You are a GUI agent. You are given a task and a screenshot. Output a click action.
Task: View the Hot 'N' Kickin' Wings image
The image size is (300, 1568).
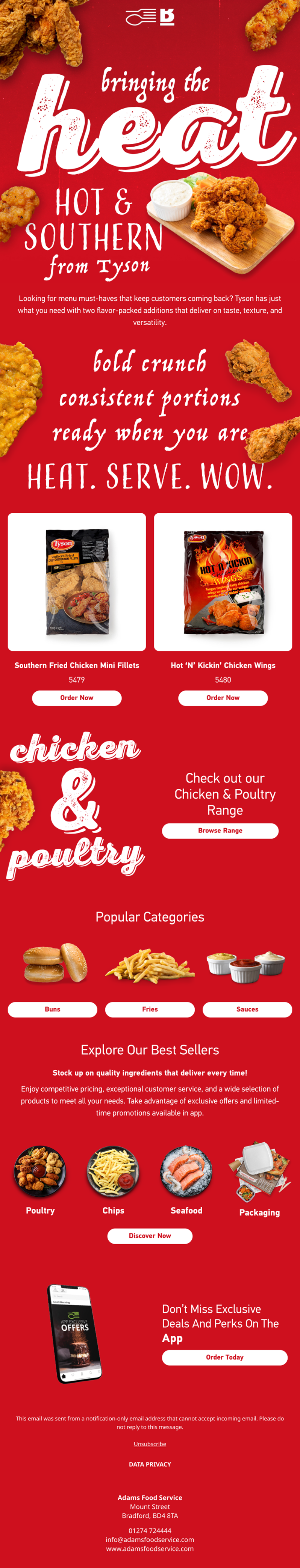[223, 581]
